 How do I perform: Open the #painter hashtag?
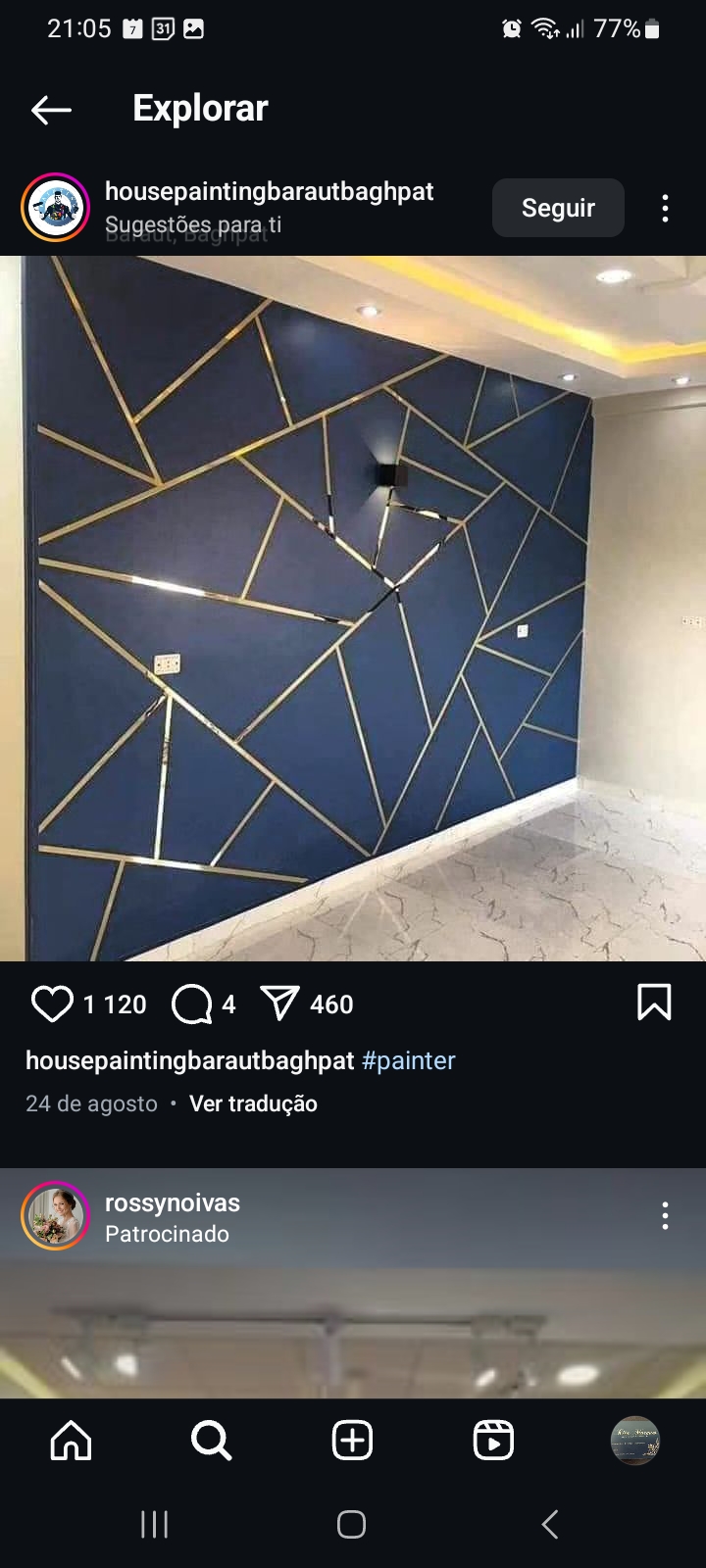coord(408,1060)
